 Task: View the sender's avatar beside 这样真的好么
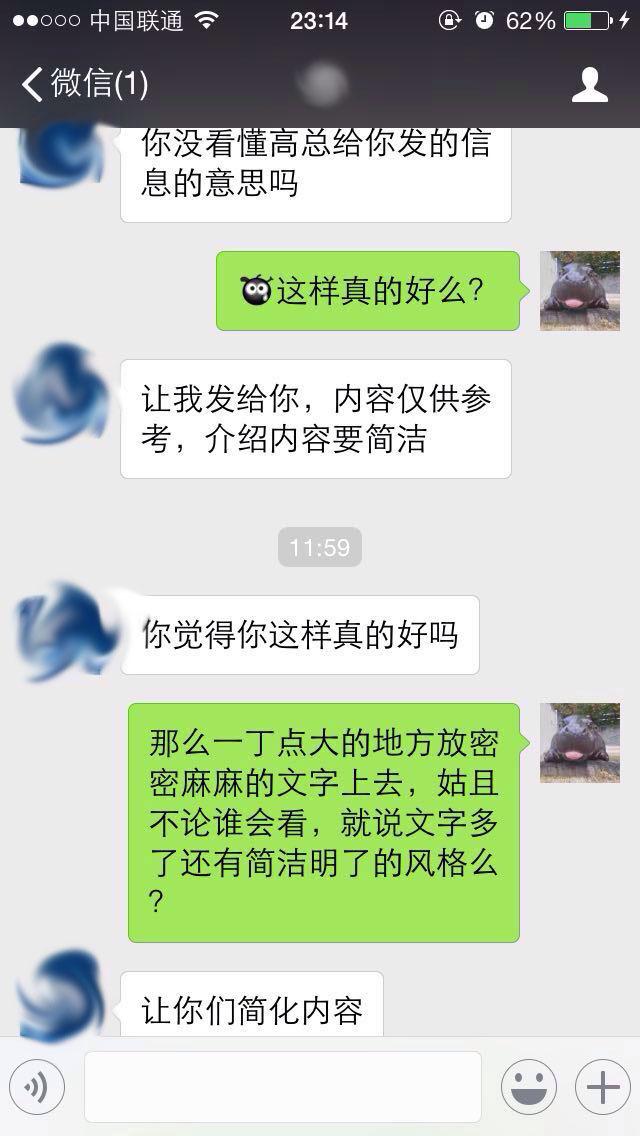(579, 291)
